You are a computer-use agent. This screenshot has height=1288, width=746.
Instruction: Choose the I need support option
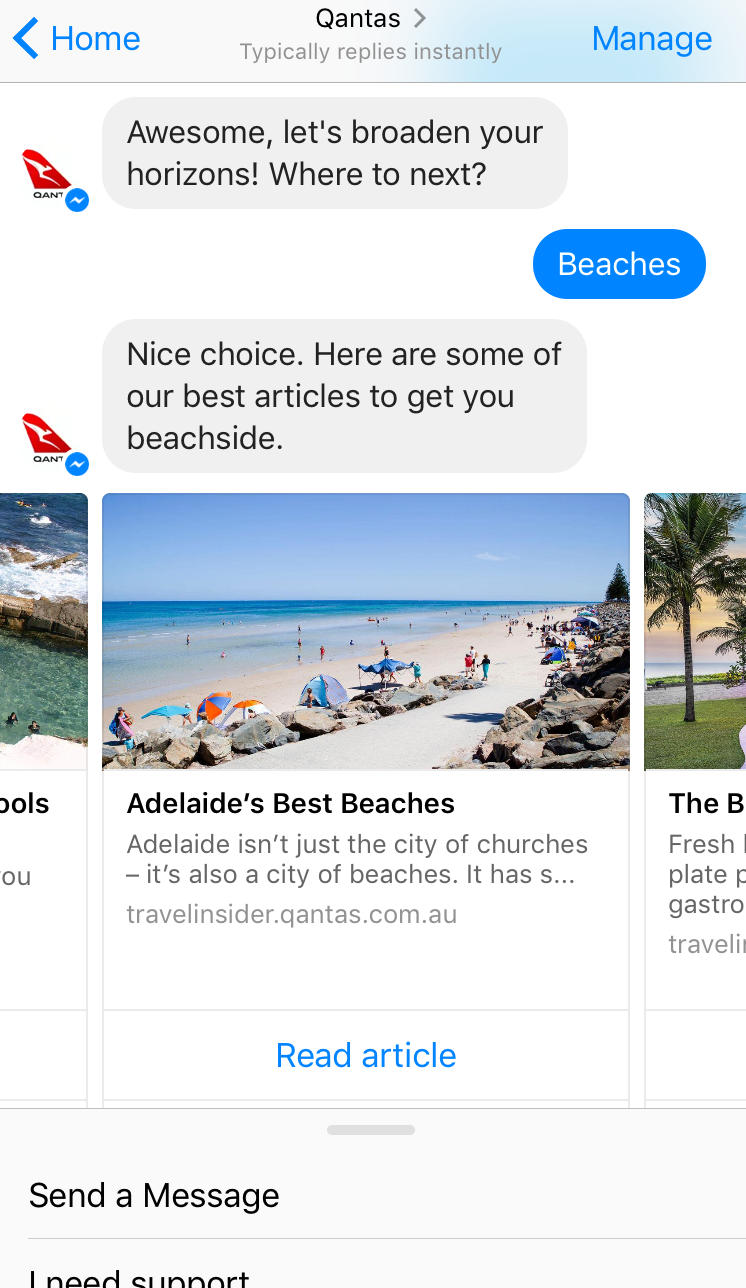tap(140, 1276)
